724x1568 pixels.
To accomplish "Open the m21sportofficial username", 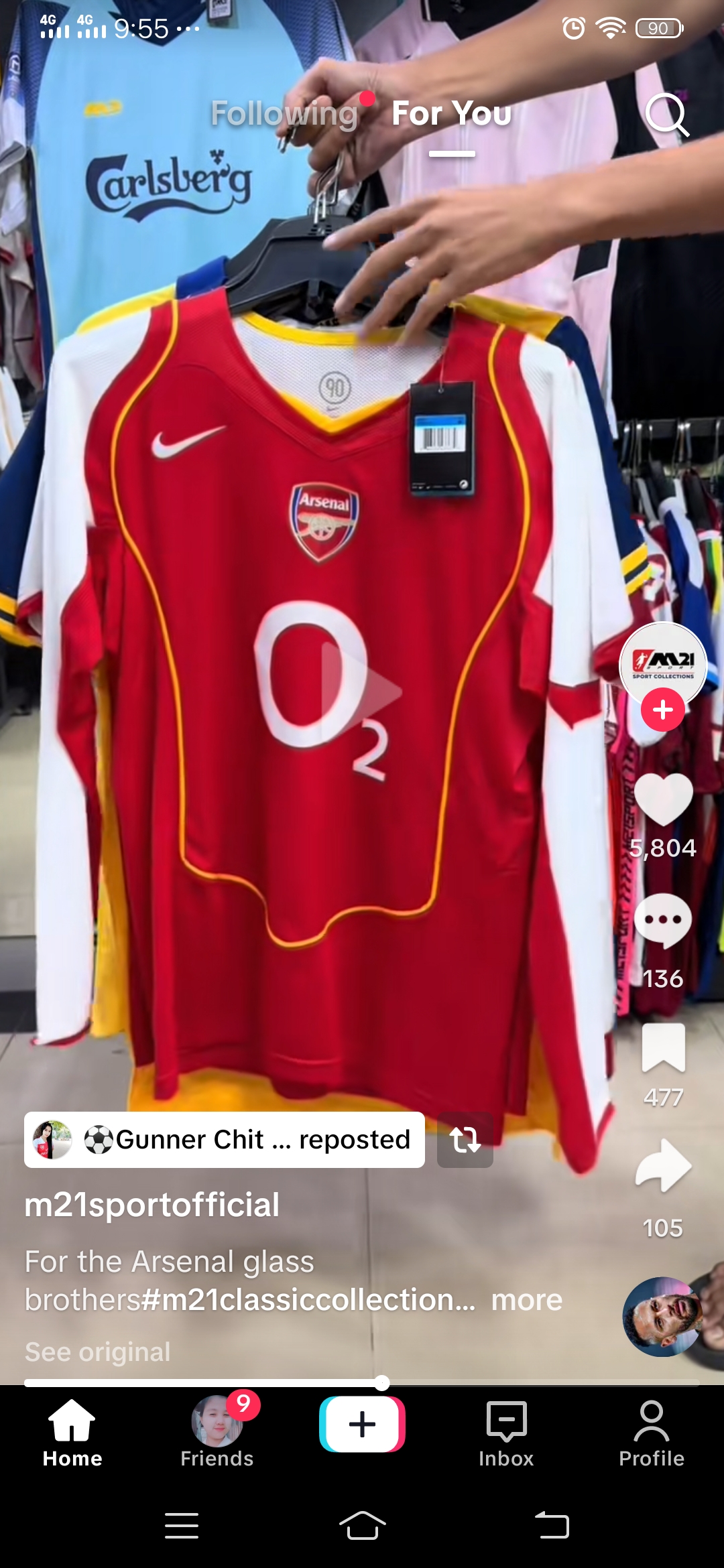I will [x=152, y=1205].
